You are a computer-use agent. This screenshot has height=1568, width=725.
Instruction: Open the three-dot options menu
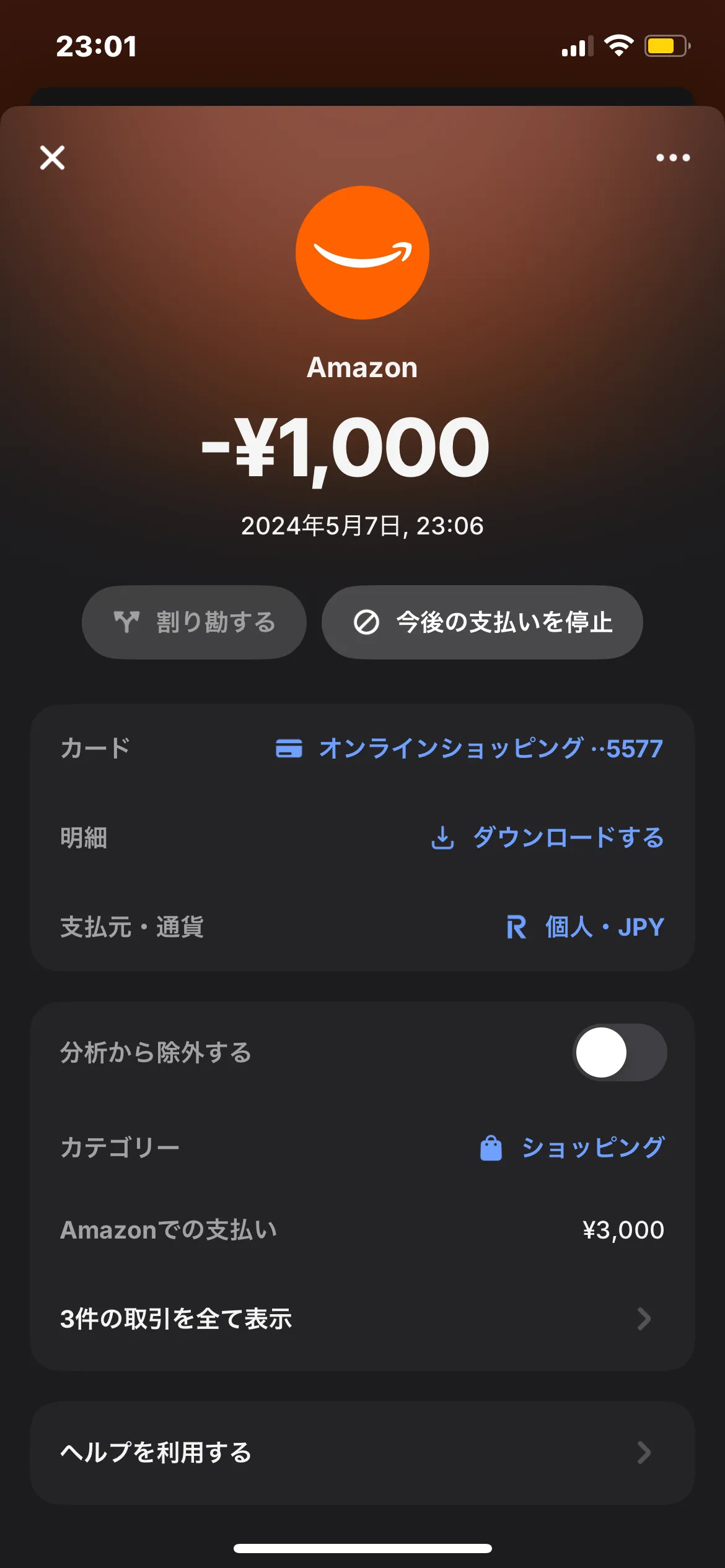click(672, 157)
